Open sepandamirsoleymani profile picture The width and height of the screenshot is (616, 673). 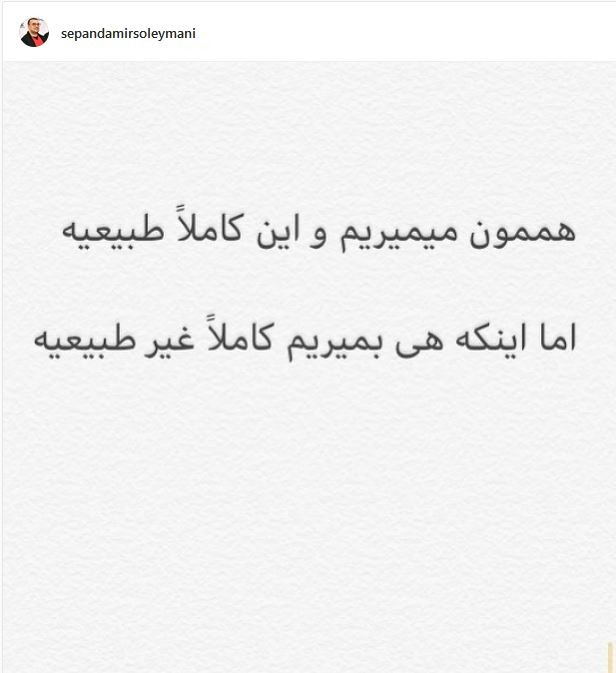point(34,32)
